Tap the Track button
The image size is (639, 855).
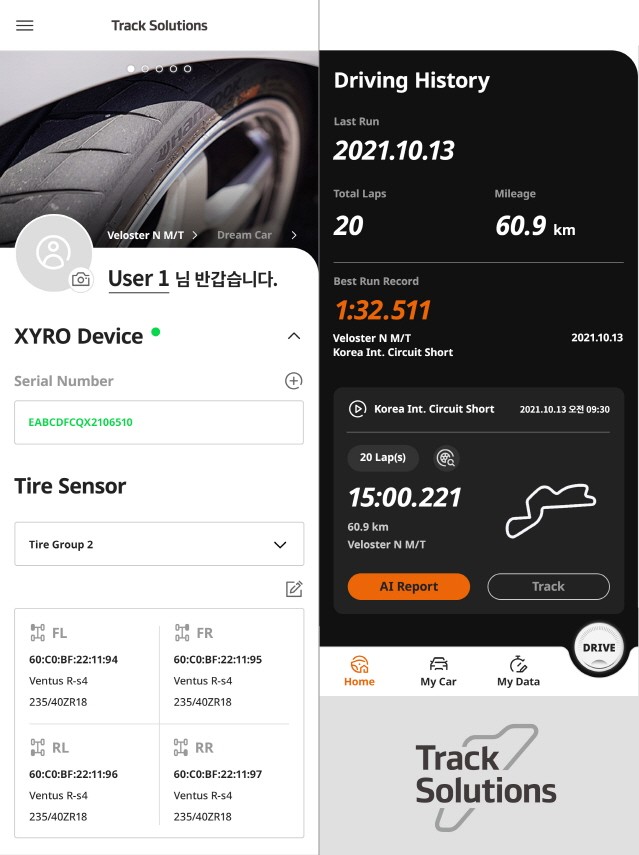548,587
